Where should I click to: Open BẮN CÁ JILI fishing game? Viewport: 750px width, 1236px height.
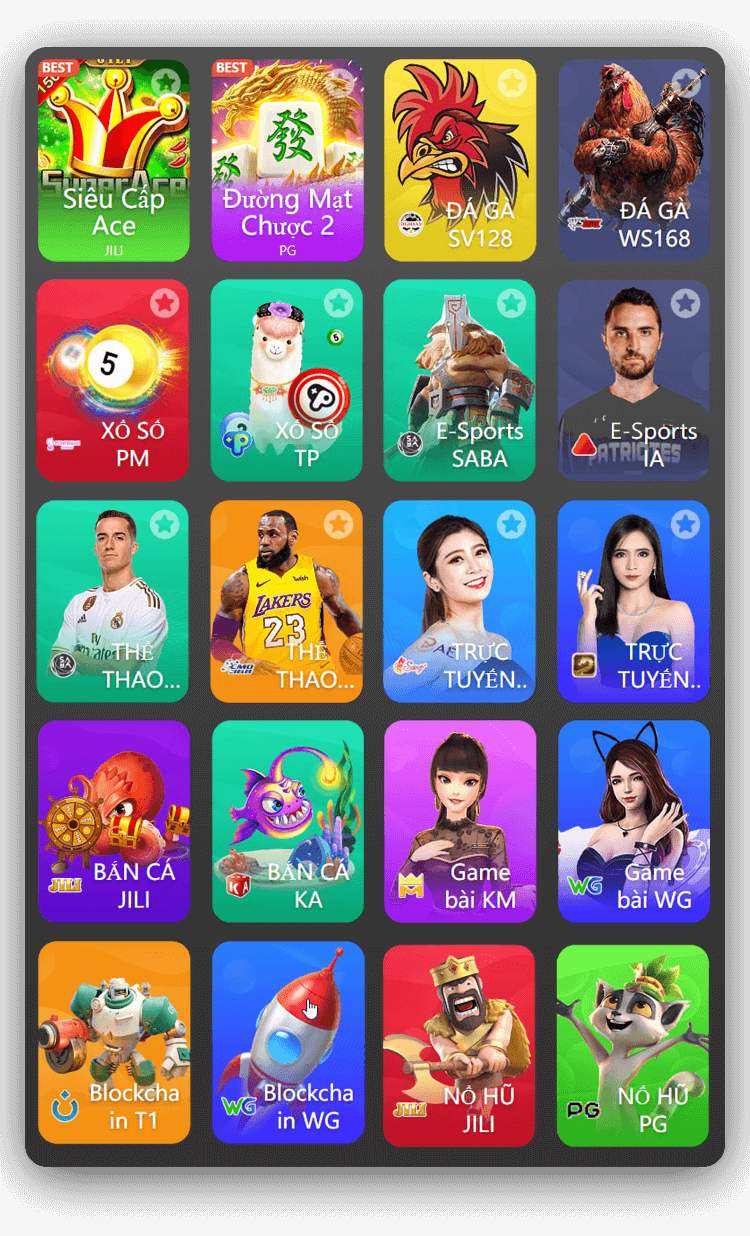tap(113, 821)
